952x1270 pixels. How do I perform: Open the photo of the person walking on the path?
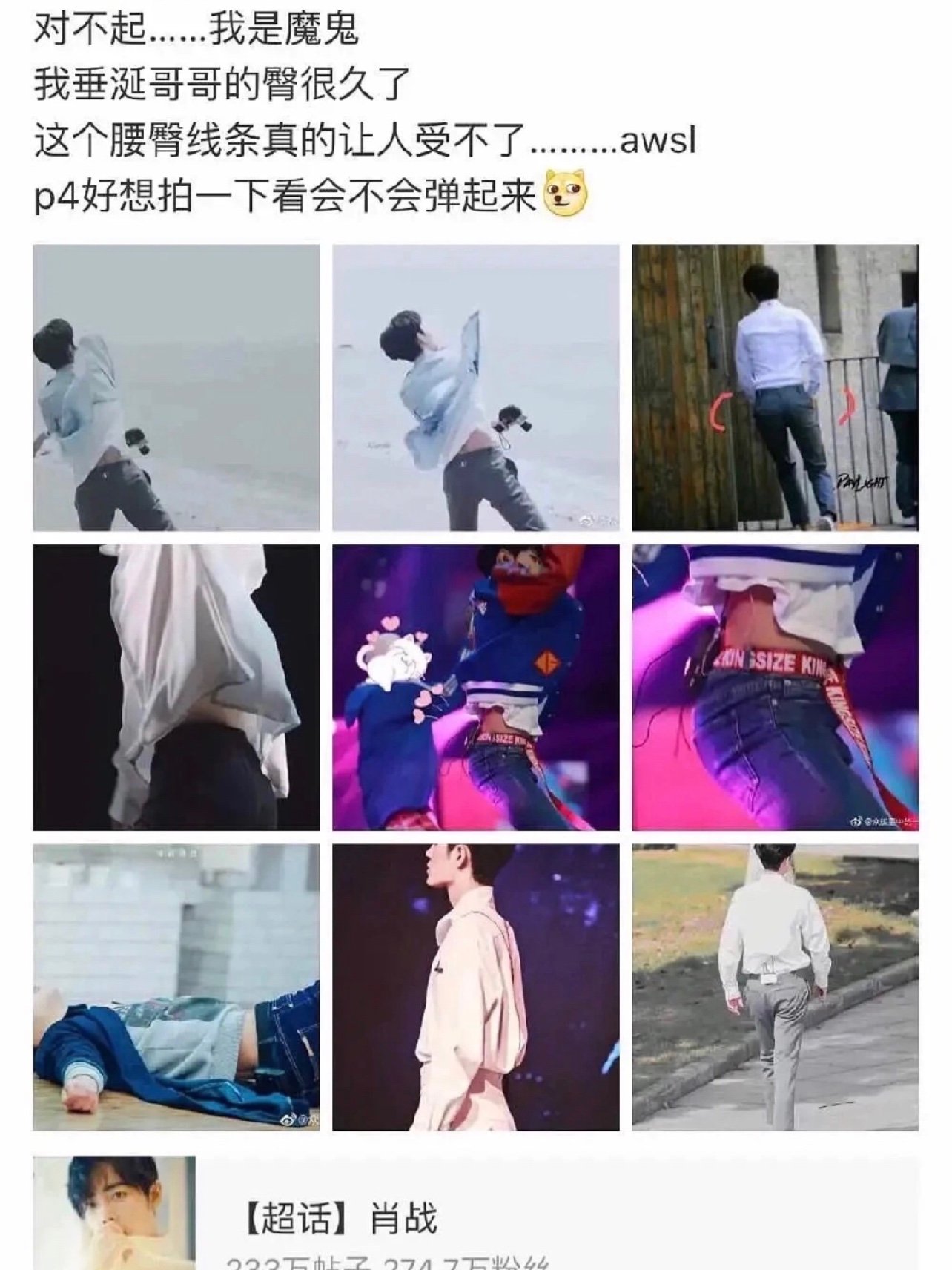tap(775, 987)
